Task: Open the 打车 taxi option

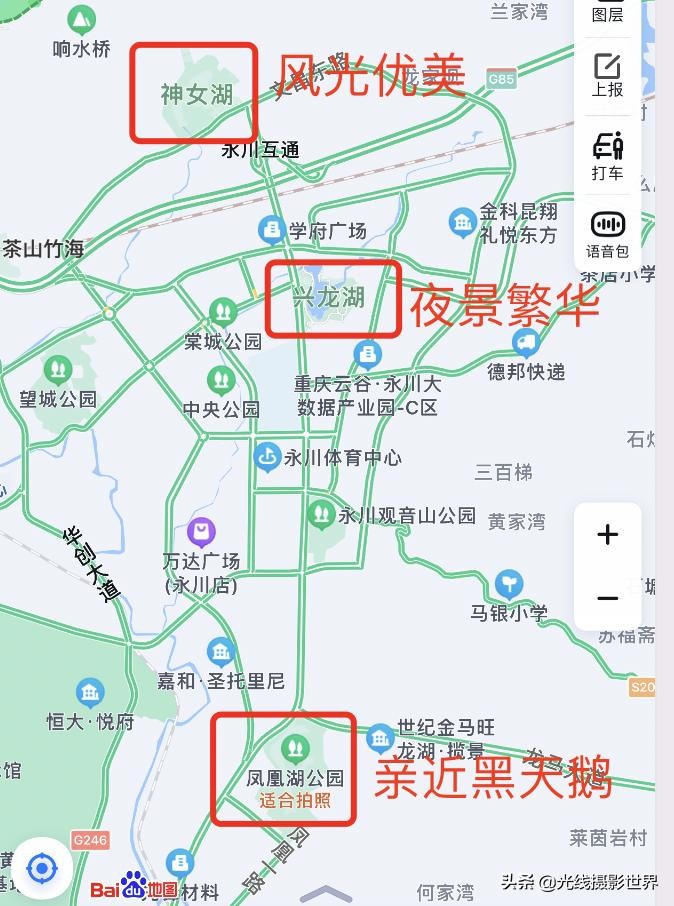Action: click(607, 155)
